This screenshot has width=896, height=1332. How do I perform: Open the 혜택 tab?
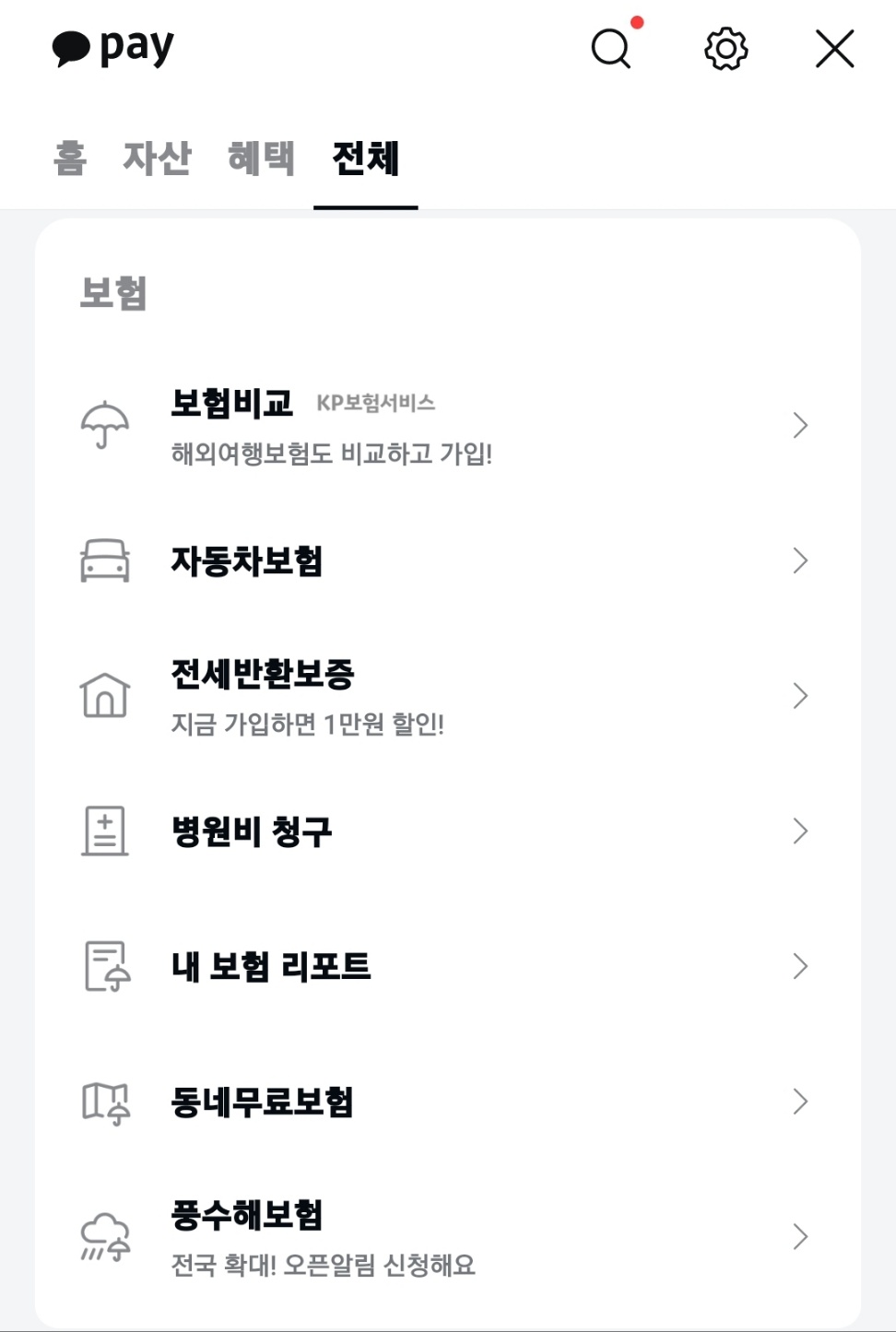261,159
